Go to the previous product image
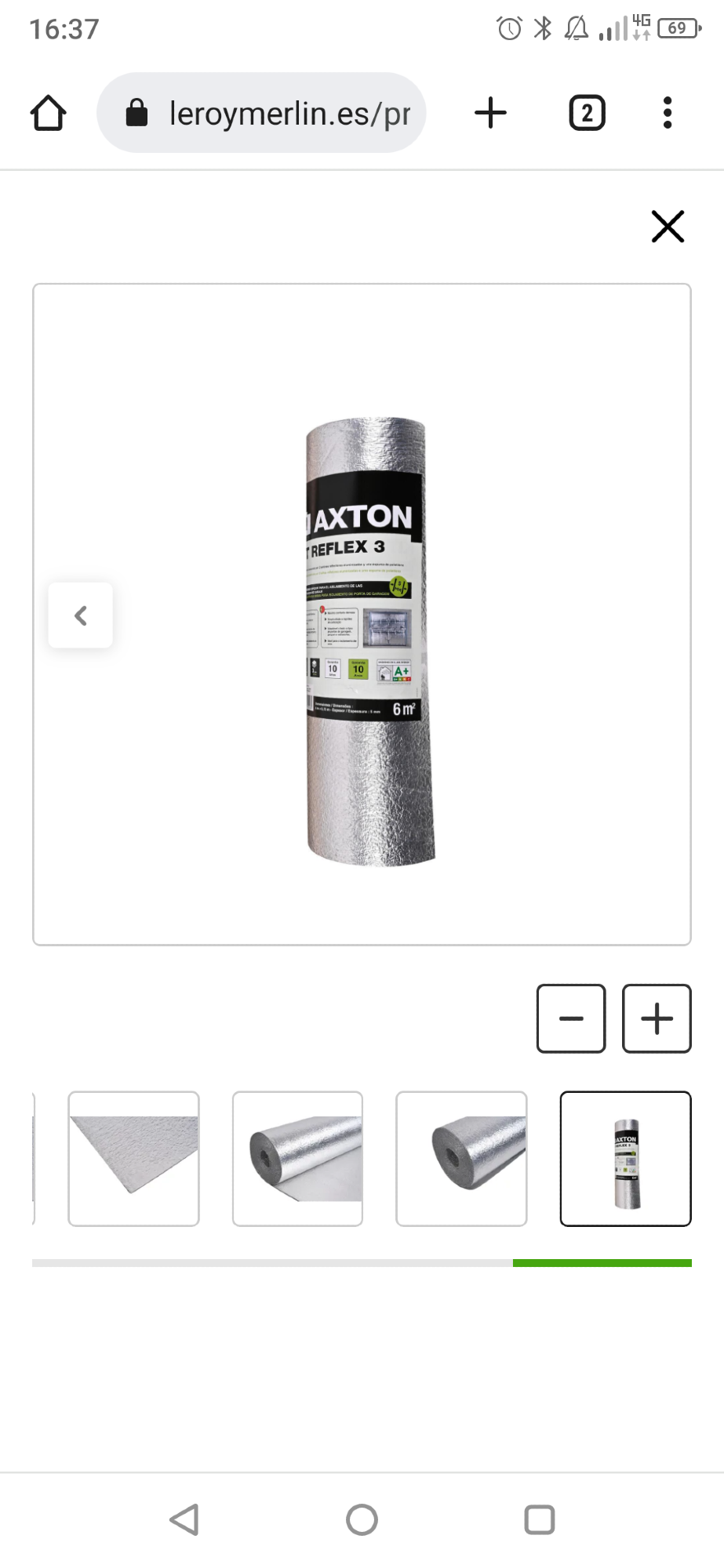Screen dimensions: 724x1568 point(81,615)
